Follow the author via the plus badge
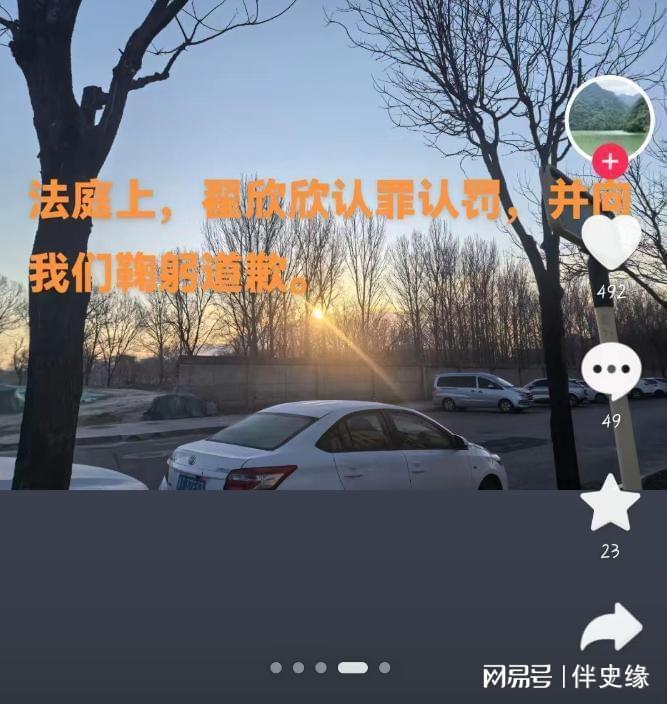667x704 pixels. click(x=610, y=161)
